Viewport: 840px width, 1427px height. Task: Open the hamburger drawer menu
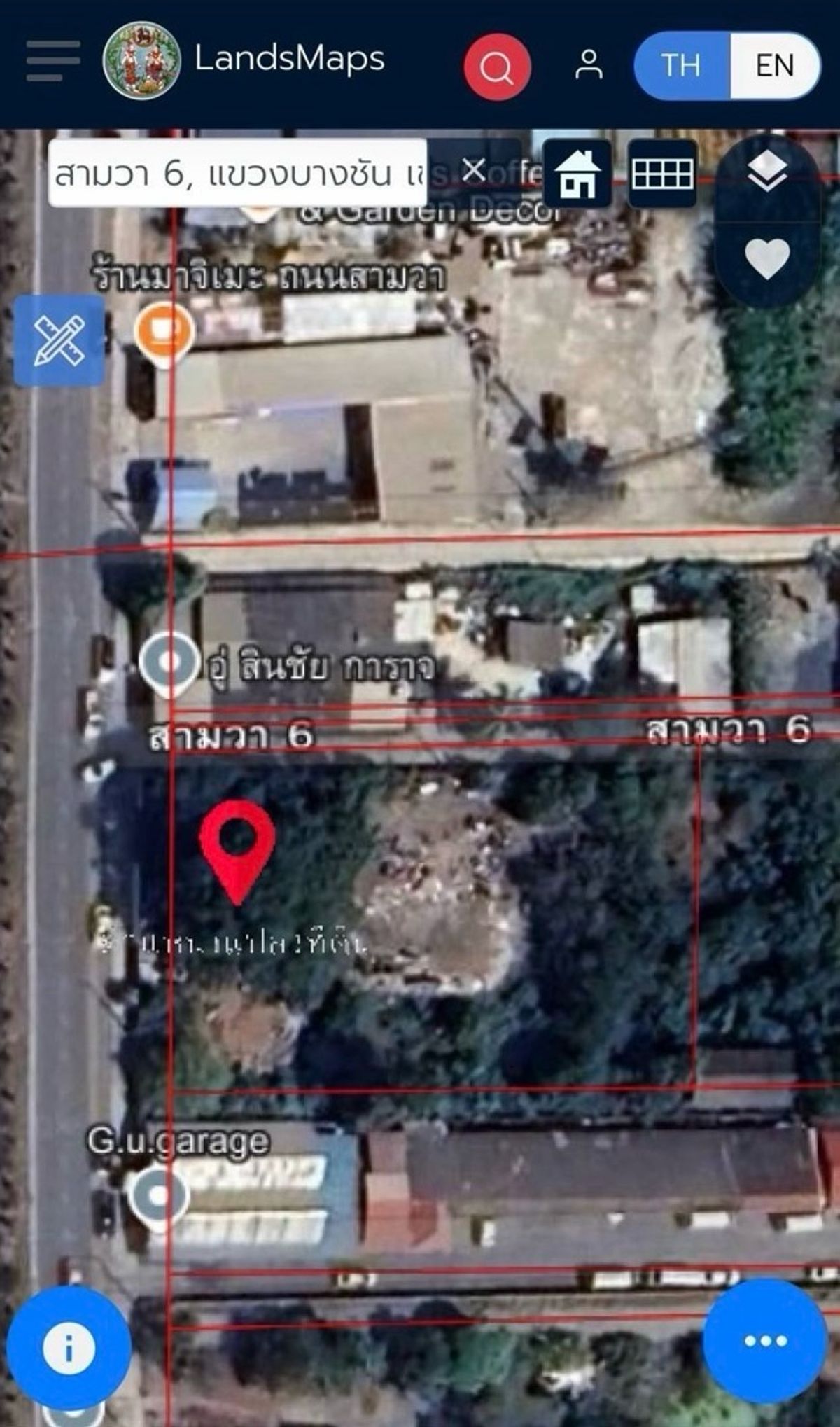click(53, 60)
